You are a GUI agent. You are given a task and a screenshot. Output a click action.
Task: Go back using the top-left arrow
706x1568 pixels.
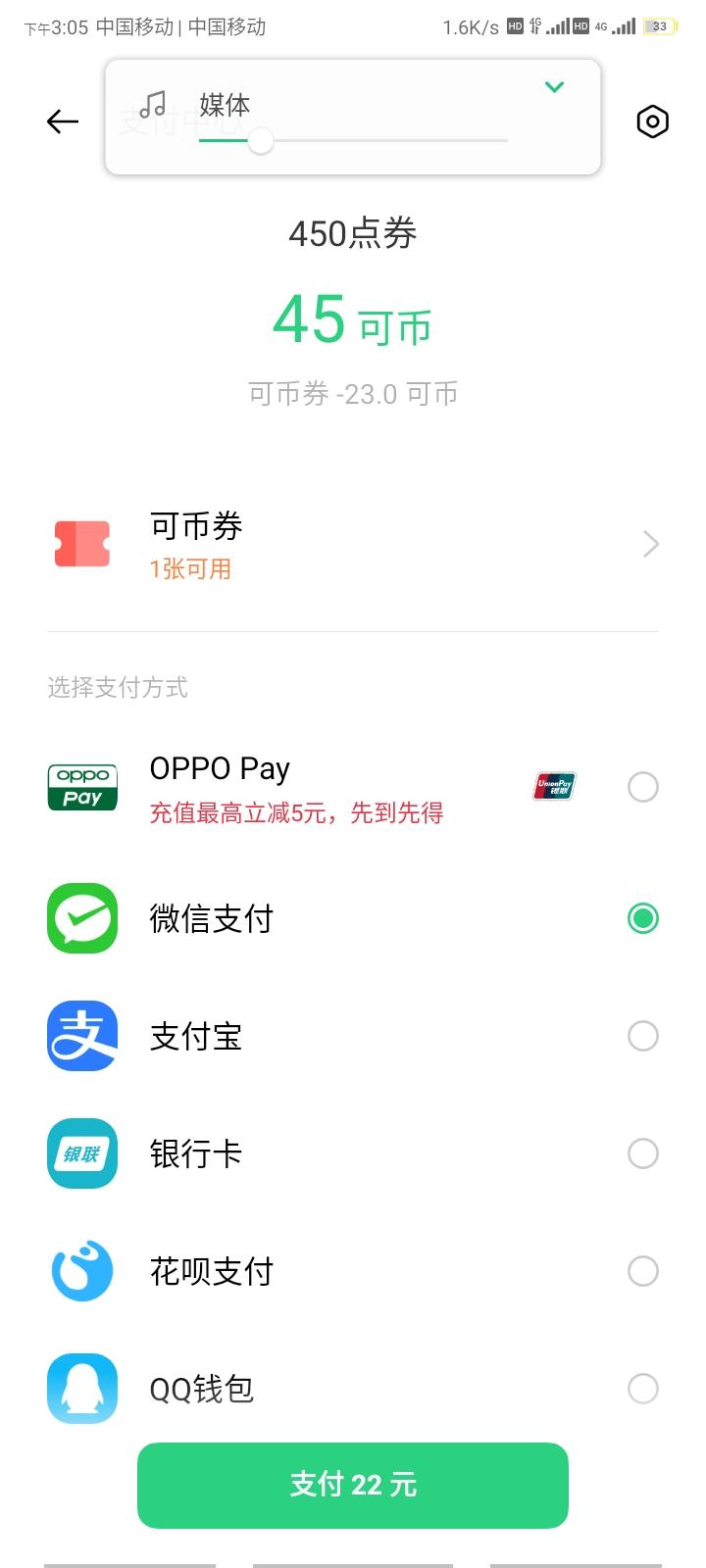click(x=63, y=122)
